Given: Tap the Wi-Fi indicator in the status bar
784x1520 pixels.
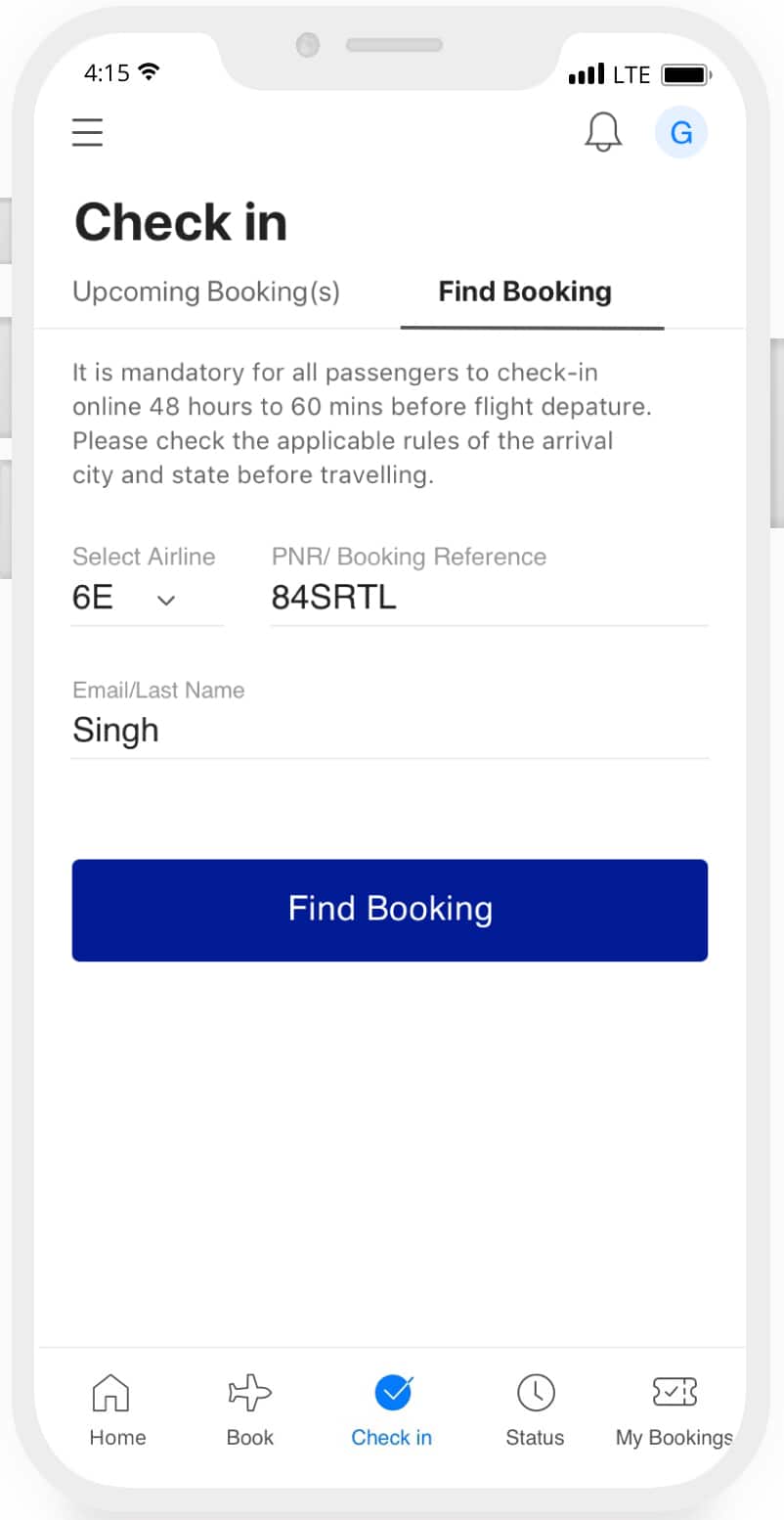Looking at the screenshot, I should coord(149,70).
